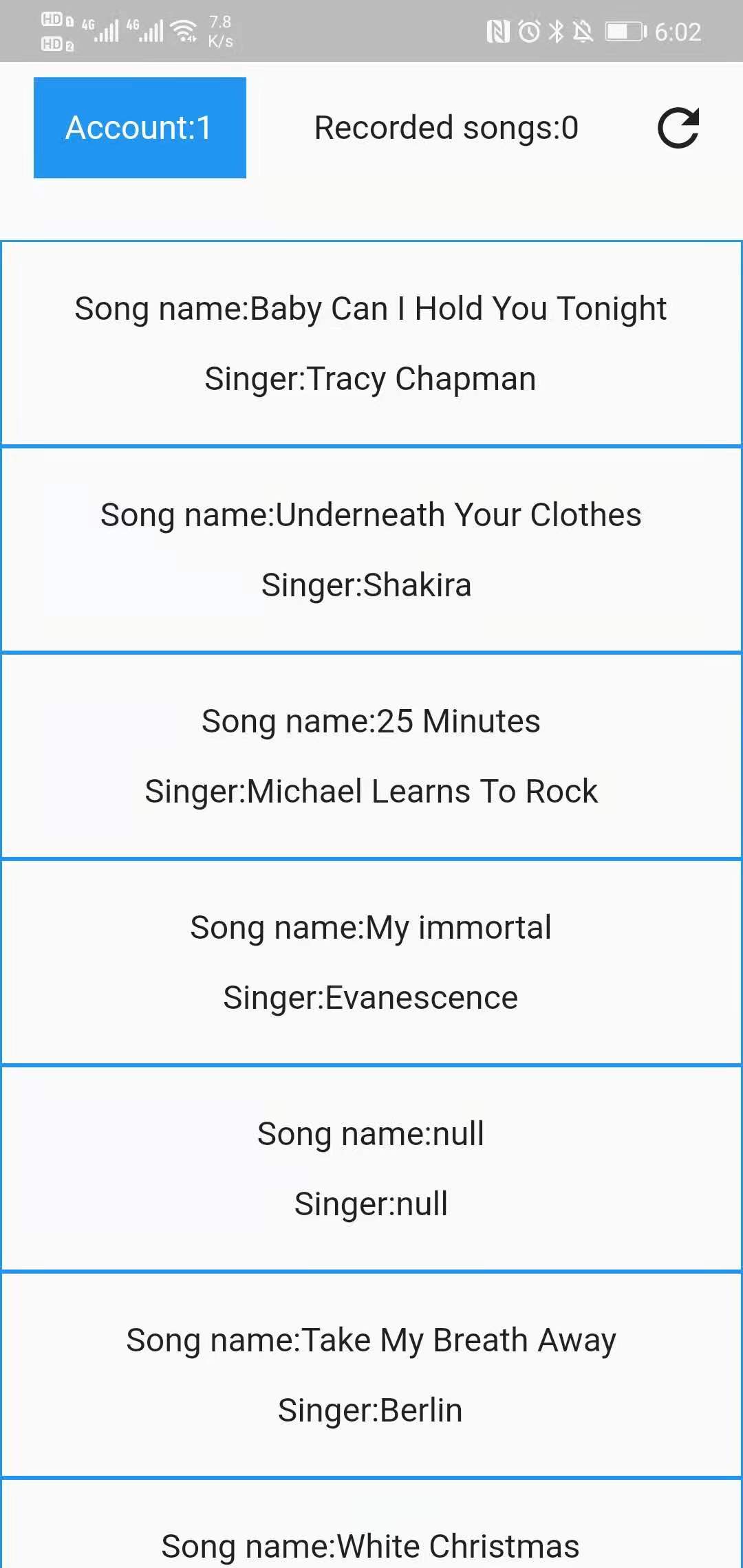Tap the muted notifications bell icon
The image size is (743, 1568).
[581, 30]
